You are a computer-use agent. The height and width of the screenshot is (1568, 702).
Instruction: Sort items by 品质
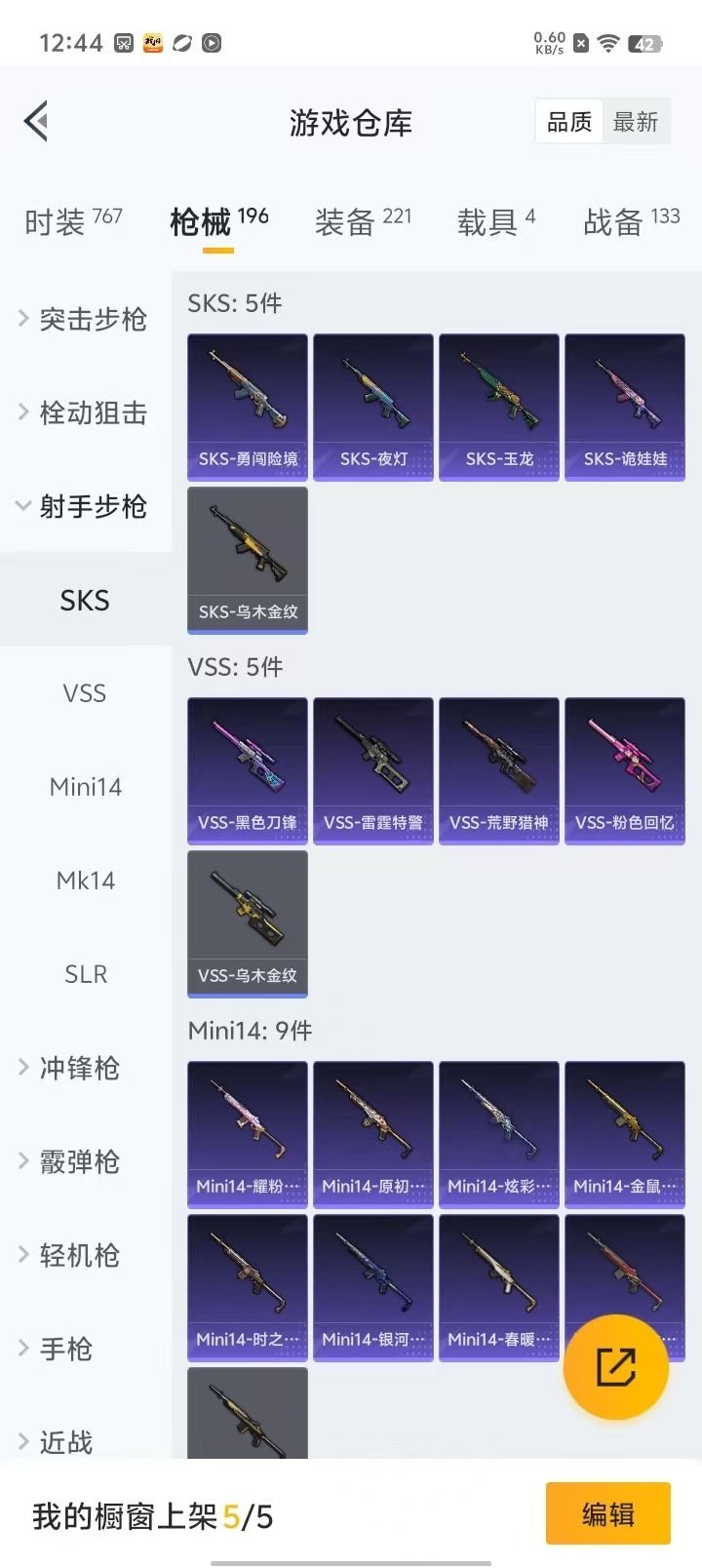coord(569,122)
